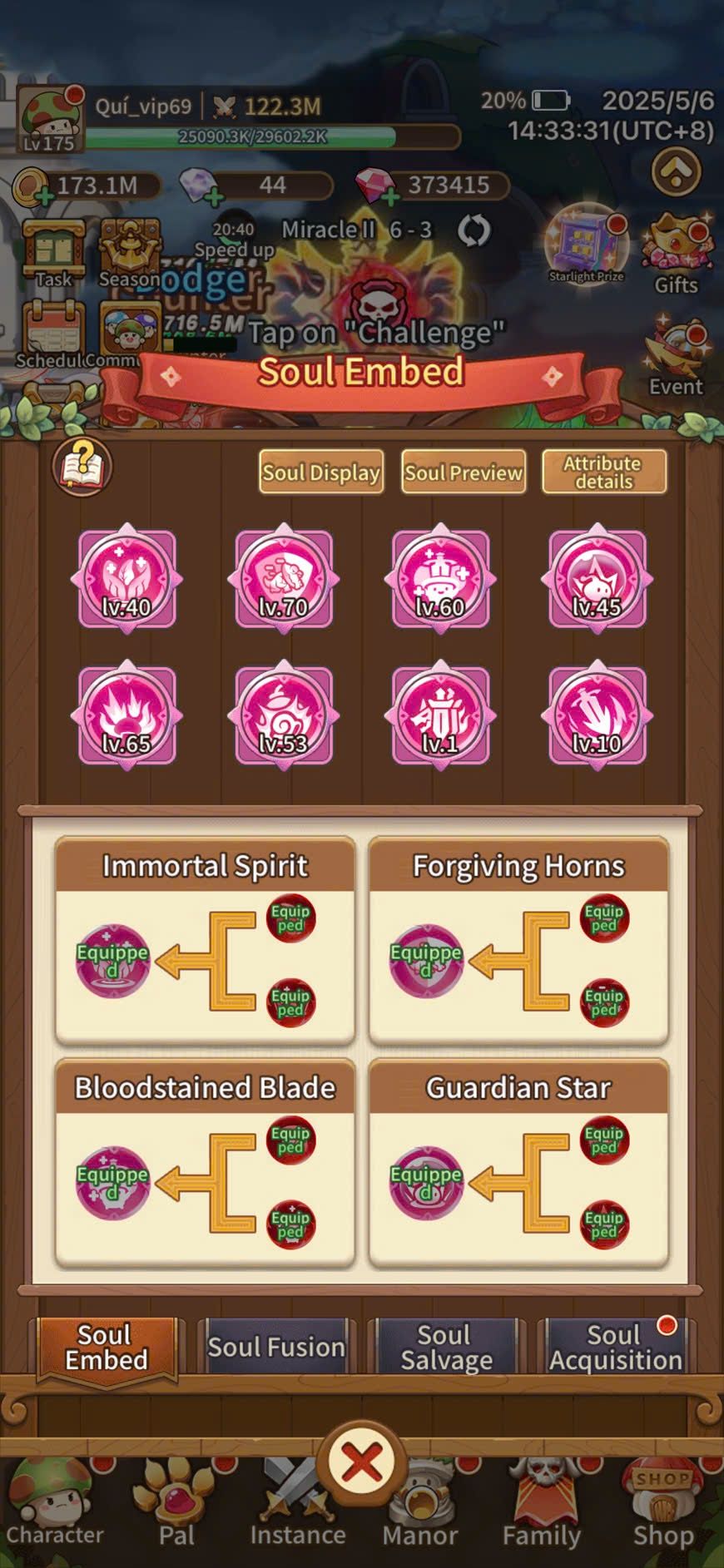Select the lv.65 soul slot

tap(127, 715)
